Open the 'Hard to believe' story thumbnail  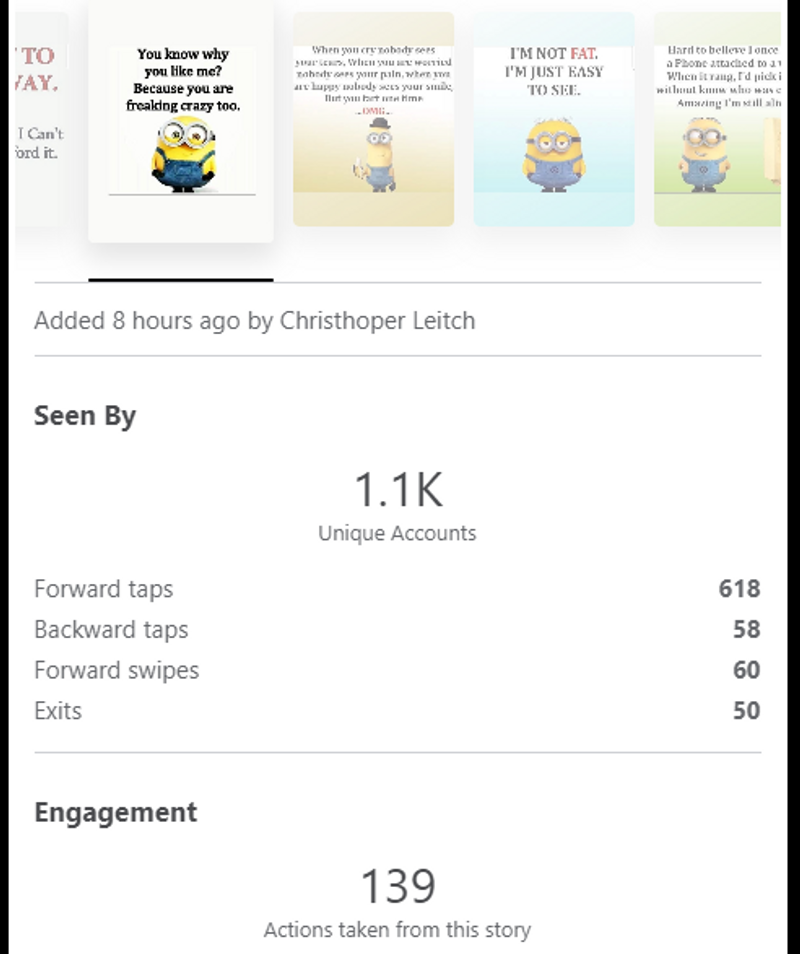(x=717, y=120)
